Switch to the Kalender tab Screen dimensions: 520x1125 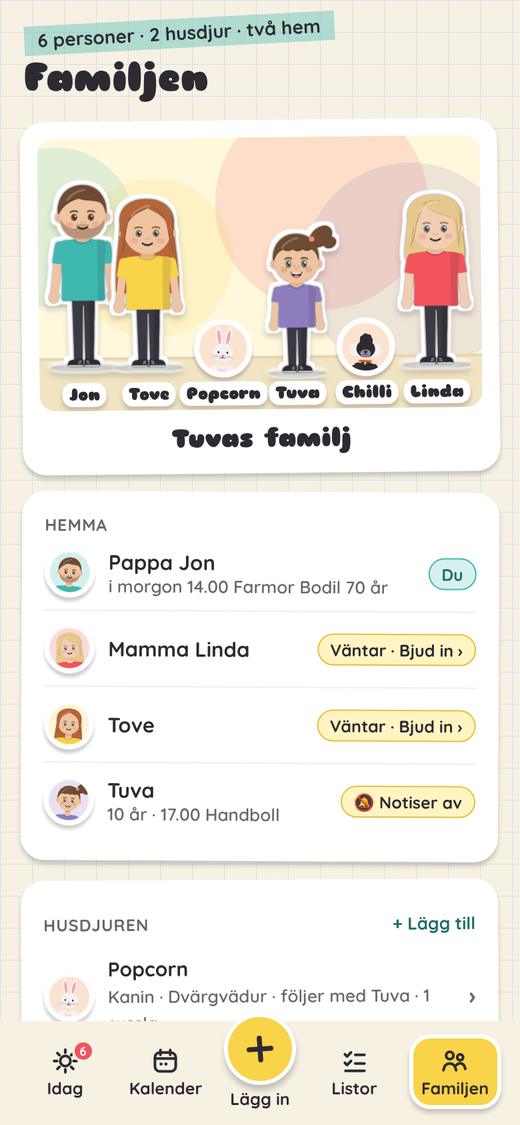(165, 1070)
